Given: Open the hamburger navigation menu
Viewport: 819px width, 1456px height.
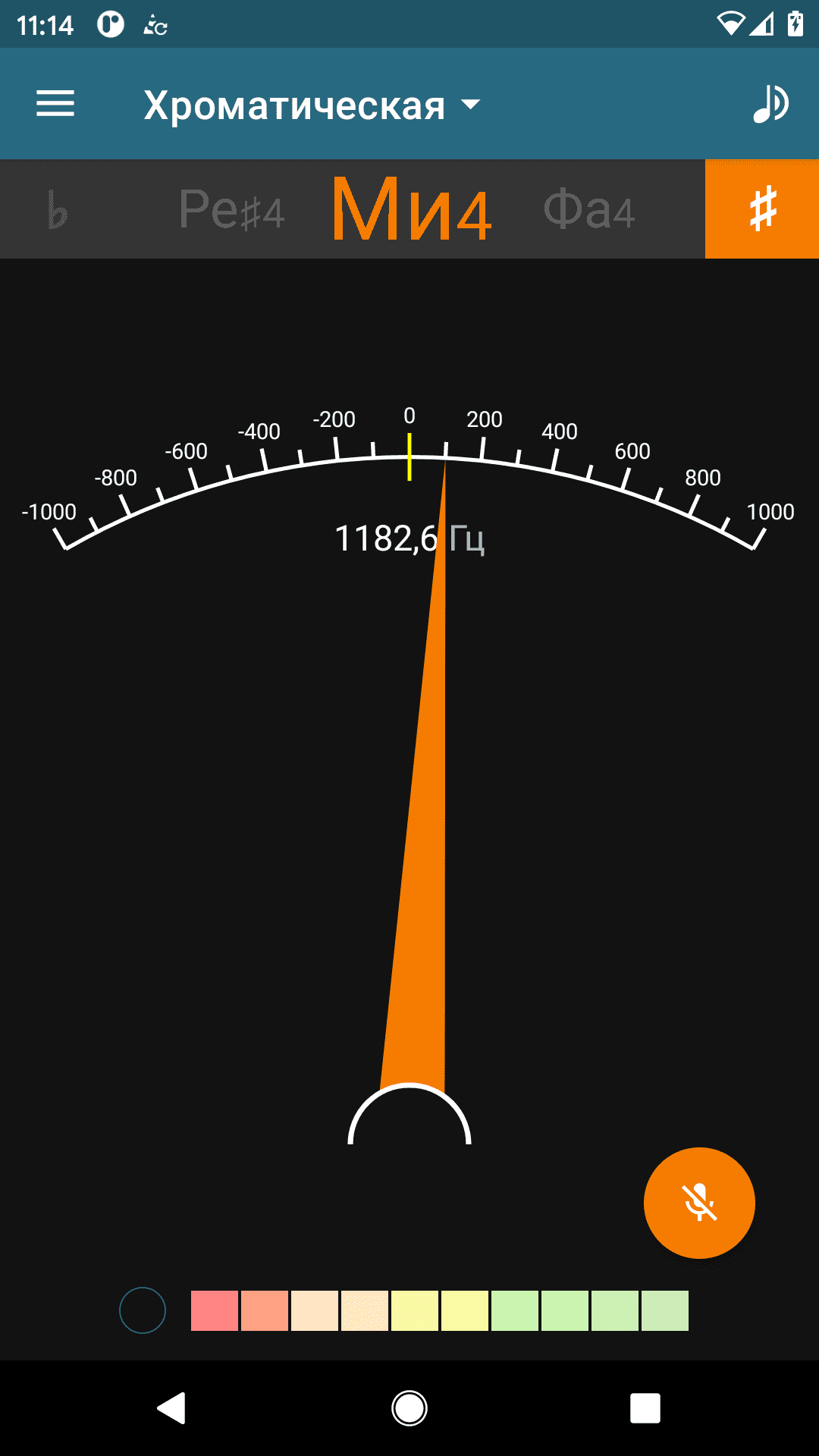Looking at the screenshot, I should (55, 104).
